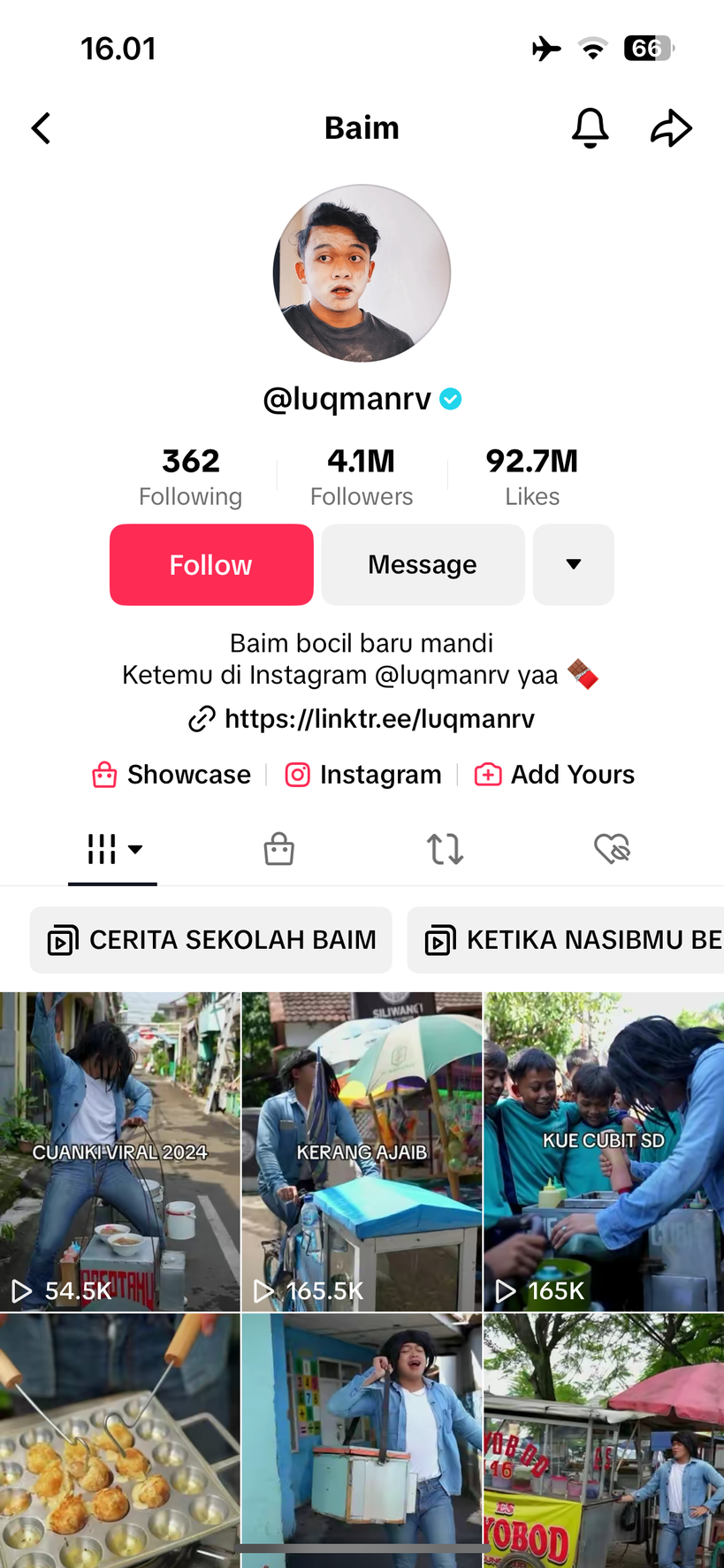
Task: Open the videos grid tab sort dropdown
Action: tap(113, 849)
